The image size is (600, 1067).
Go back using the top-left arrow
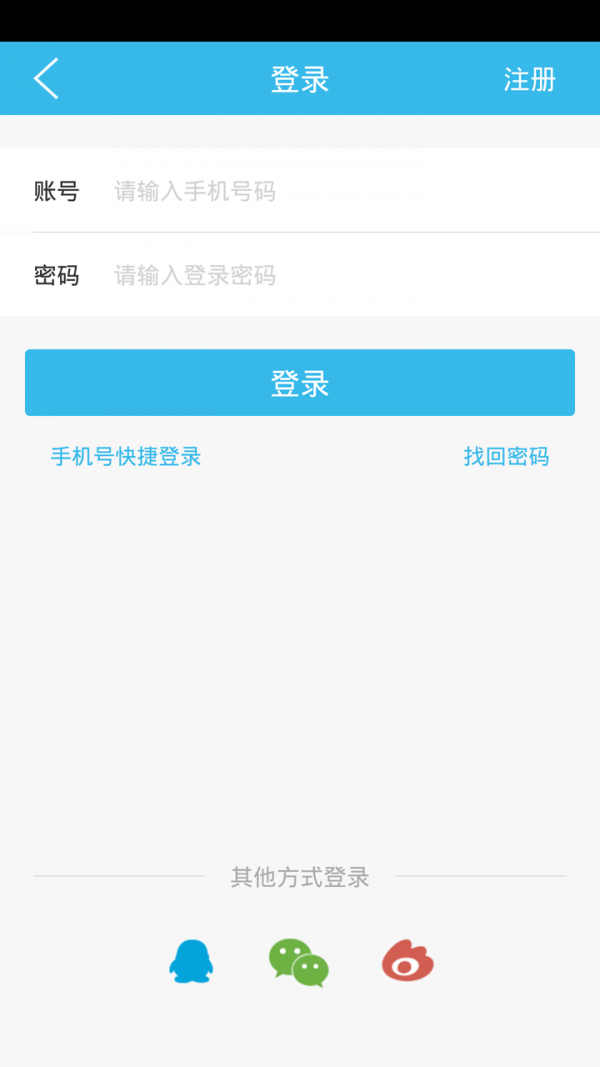(x=46, y=79)
